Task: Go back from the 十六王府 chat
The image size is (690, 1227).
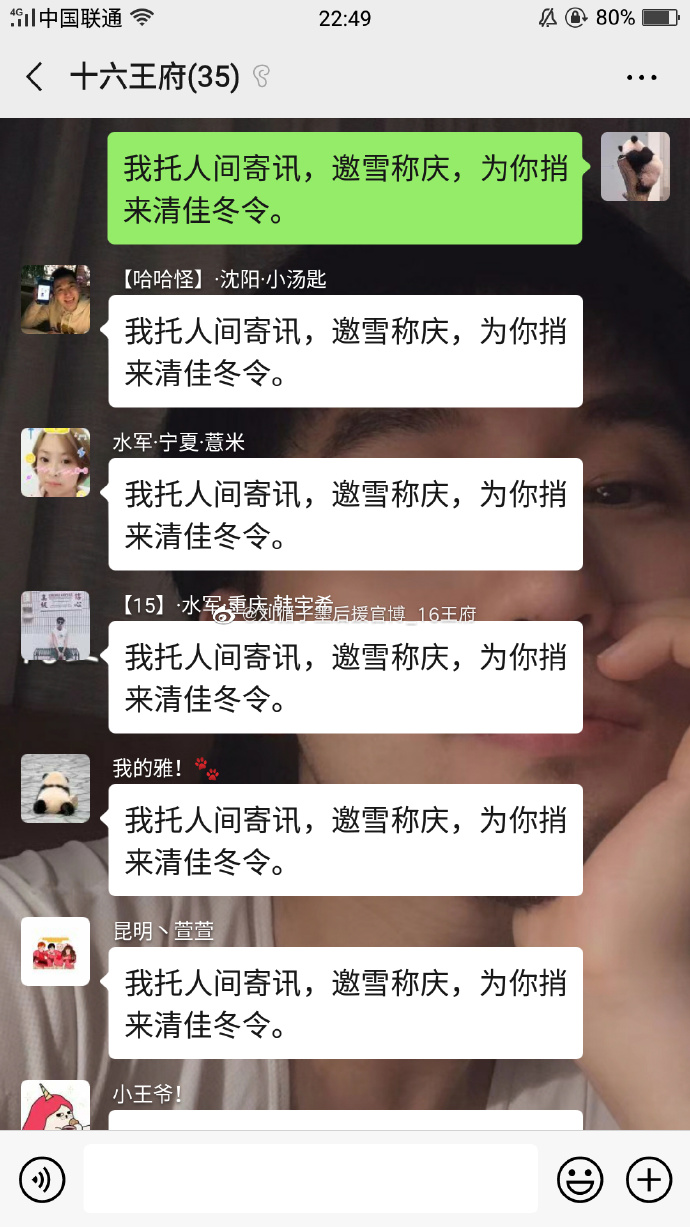Action: (x=35, y=78)
